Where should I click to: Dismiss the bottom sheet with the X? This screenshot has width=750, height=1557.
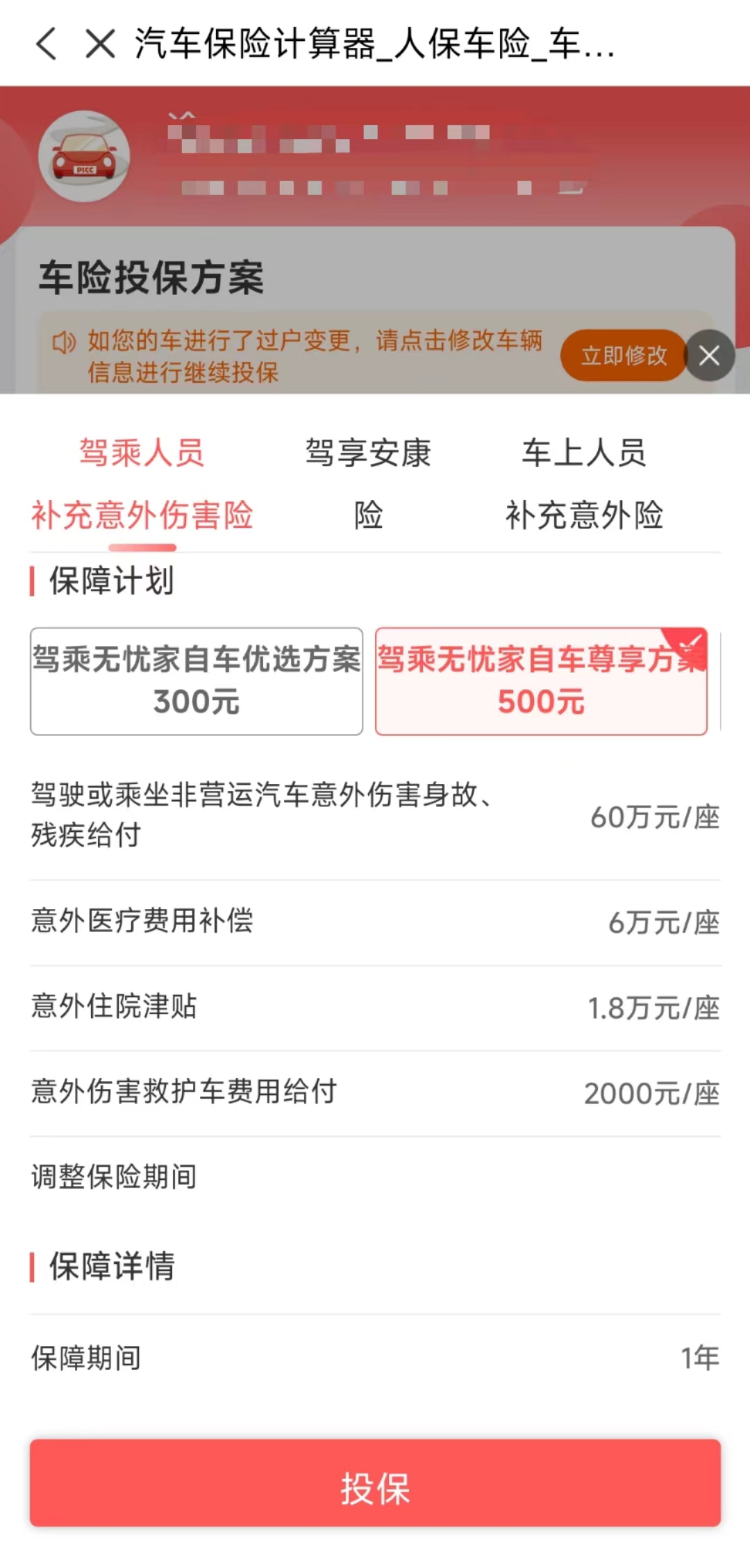[710, 355]
